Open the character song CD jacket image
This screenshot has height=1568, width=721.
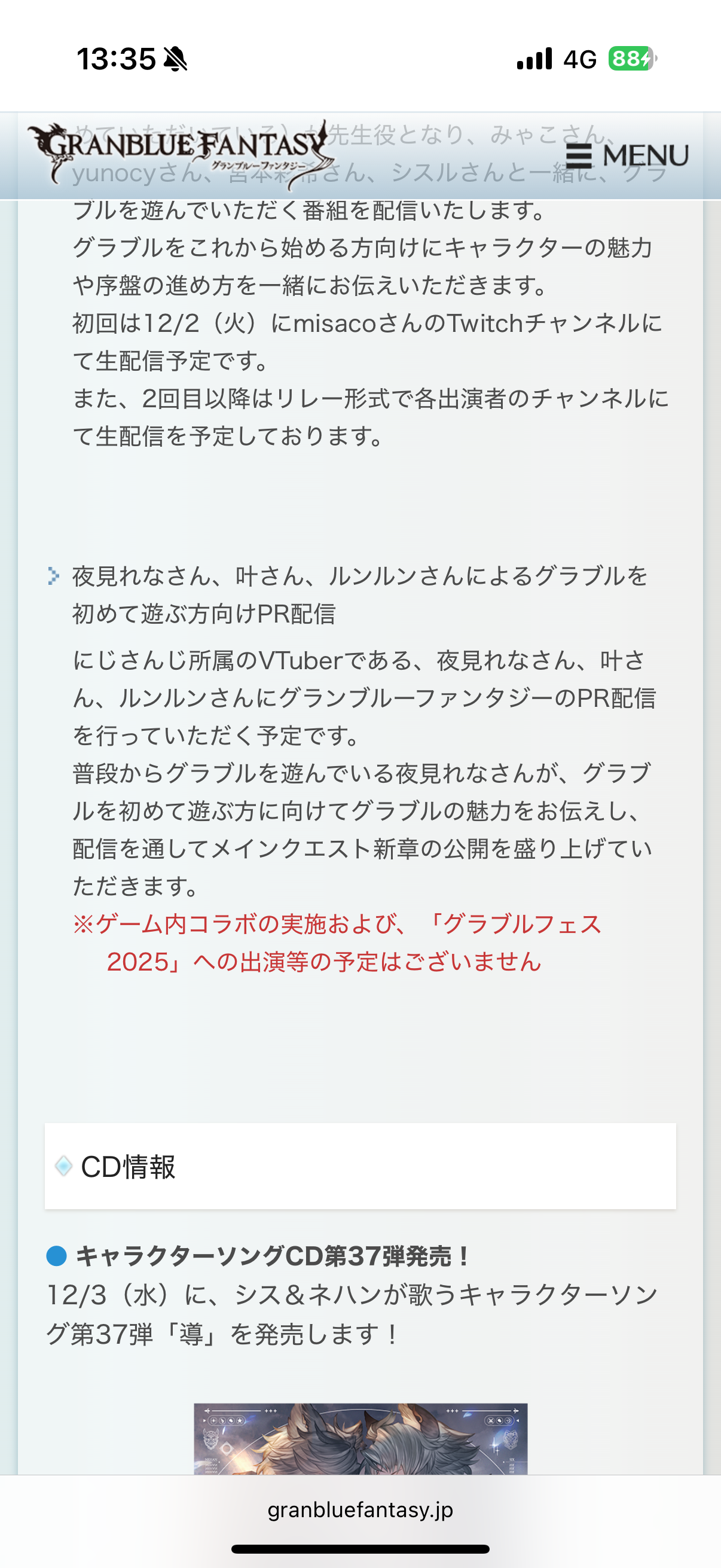(x=360, y=1439)
